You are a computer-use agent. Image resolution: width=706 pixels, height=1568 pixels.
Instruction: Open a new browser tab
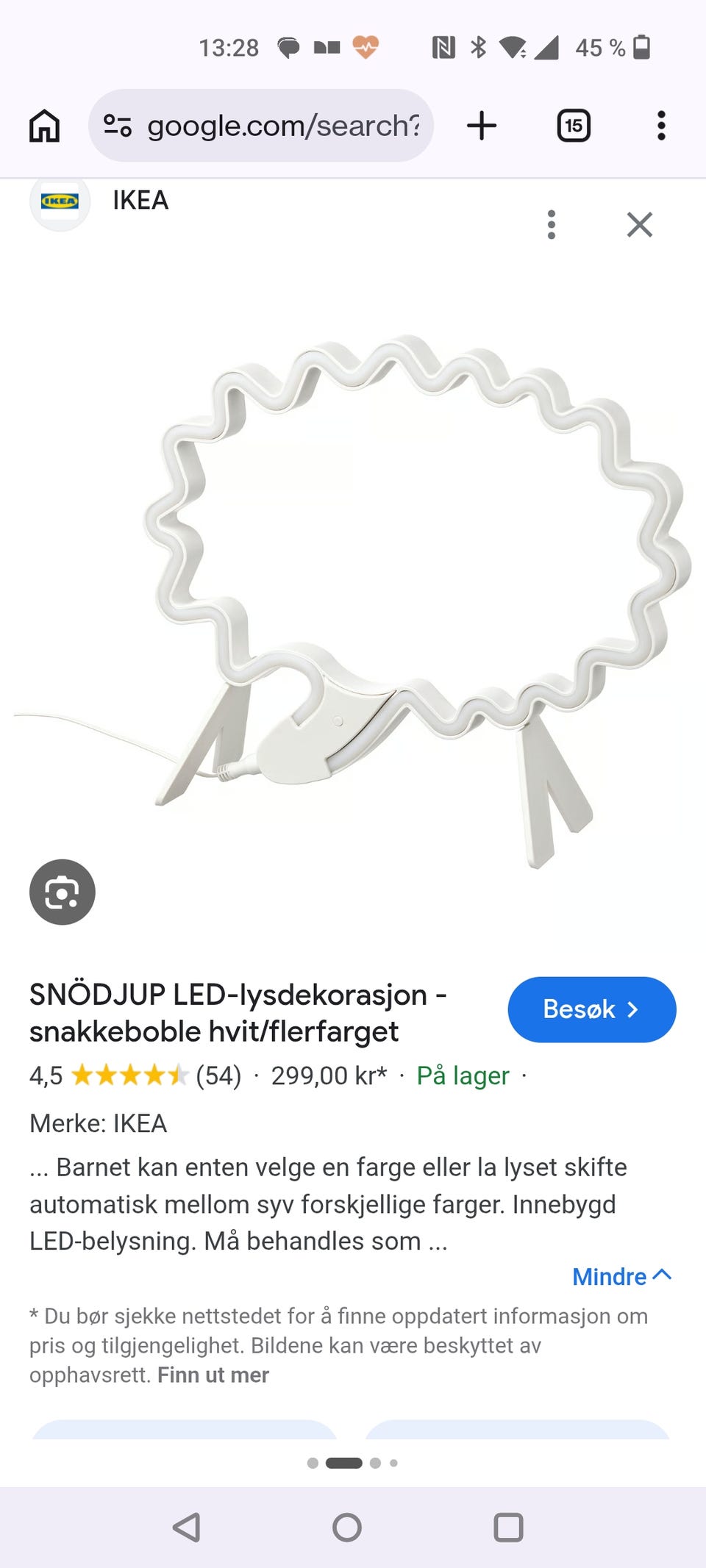[482, 126]
